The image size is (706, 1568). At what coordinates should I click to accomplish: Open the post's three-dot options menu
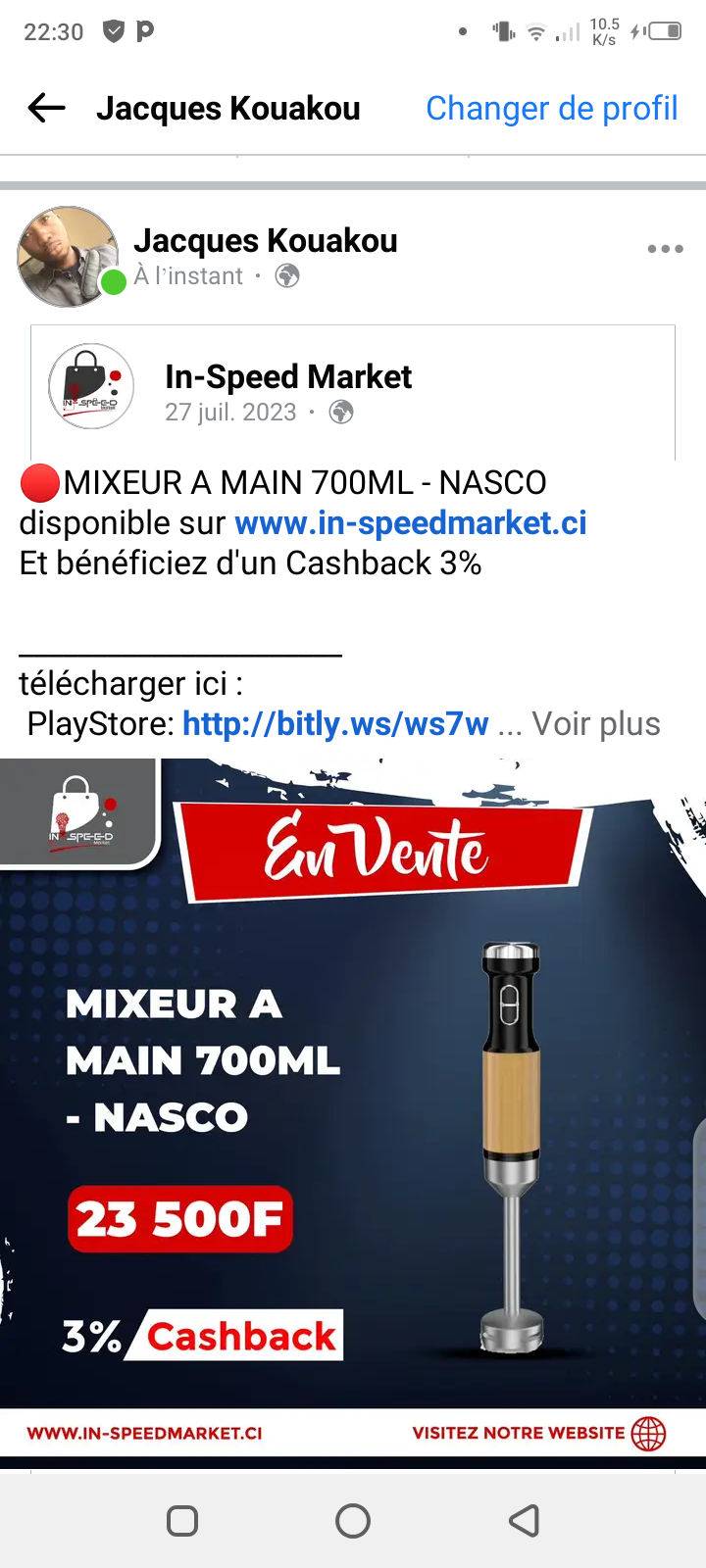(x=665, y=249)
